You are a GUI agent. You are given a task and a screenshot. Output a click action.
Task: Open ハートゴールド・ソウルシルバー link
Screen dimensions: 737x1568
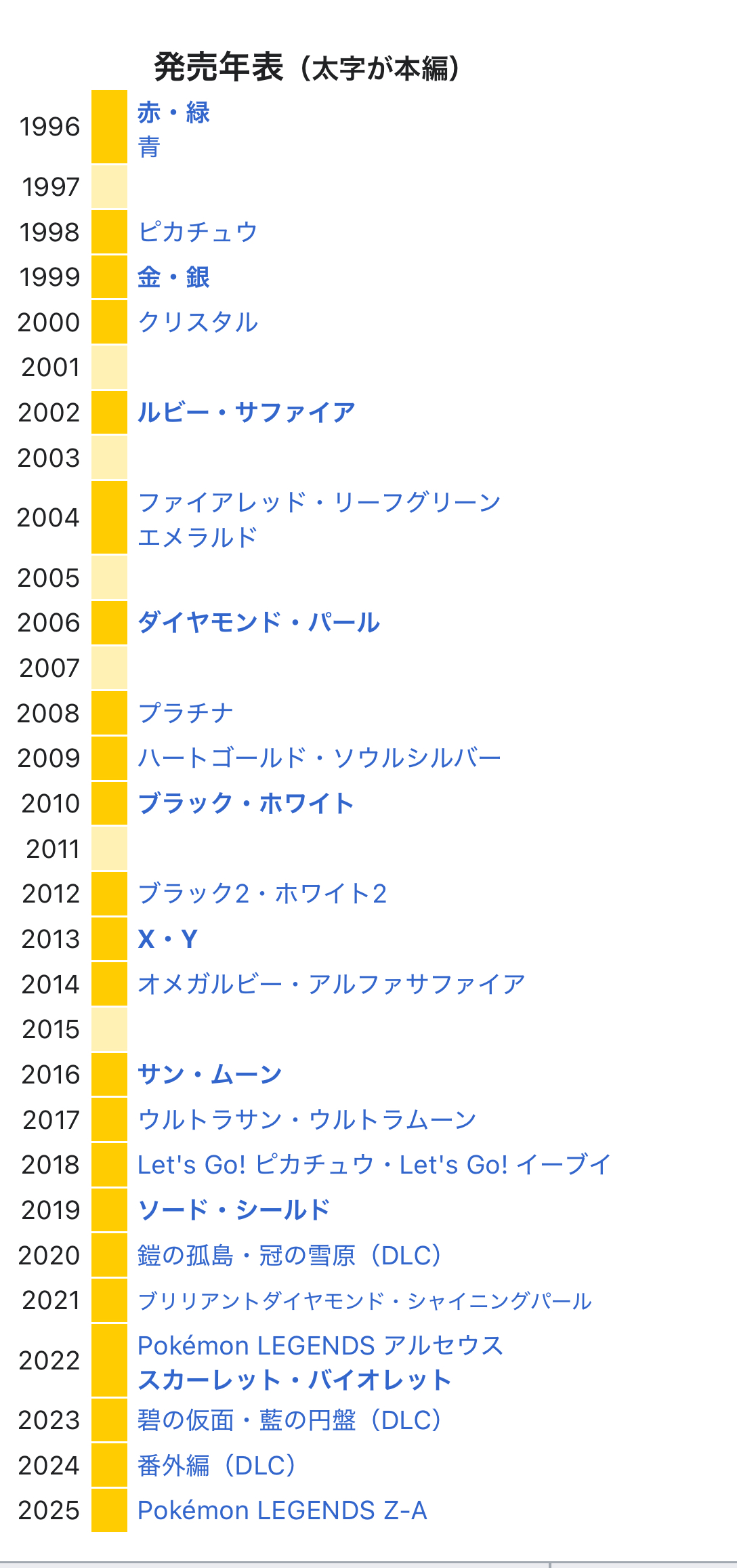319,758
